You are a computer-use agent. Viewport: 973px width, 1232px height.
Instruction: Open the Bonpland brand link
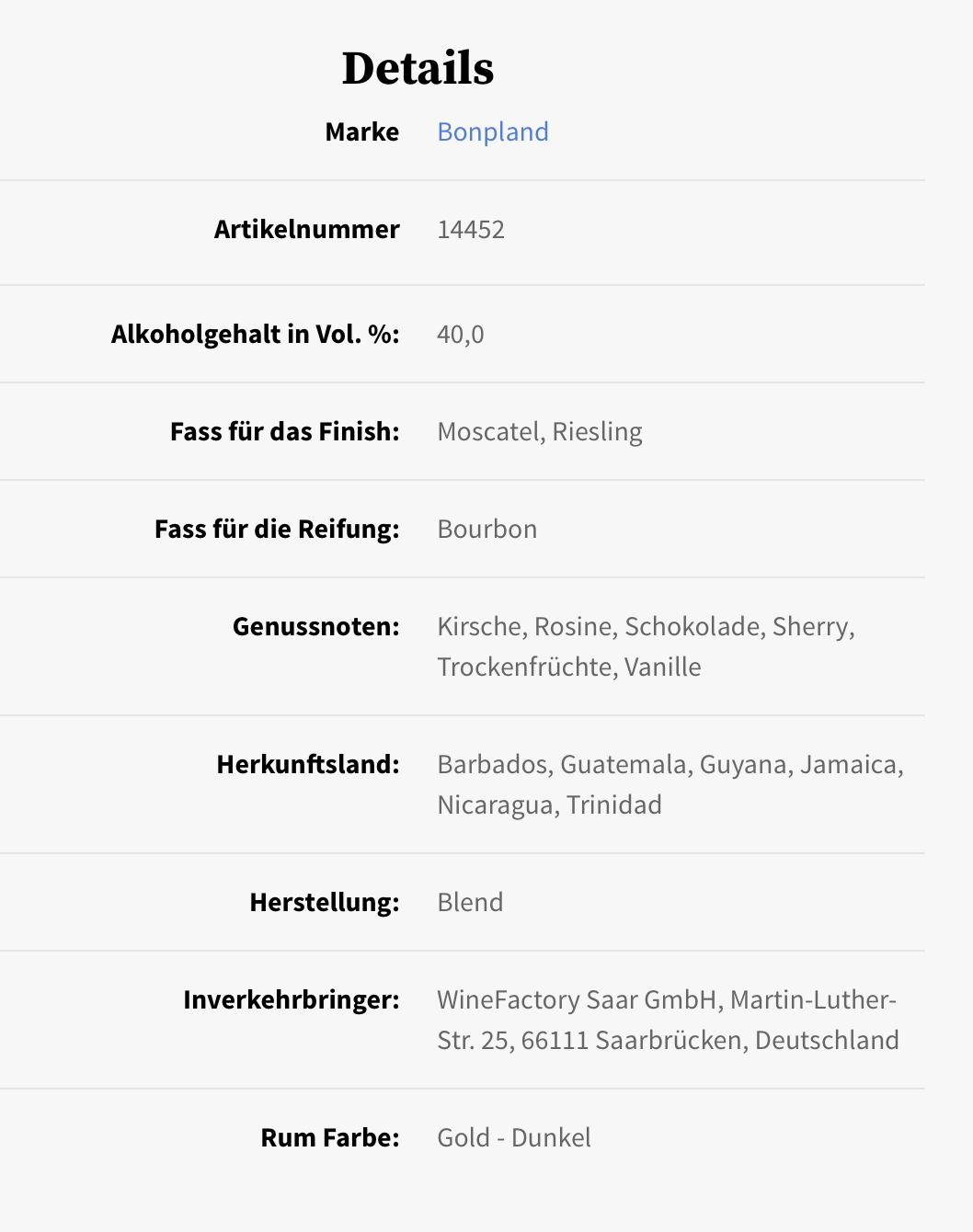pos(493,131)
